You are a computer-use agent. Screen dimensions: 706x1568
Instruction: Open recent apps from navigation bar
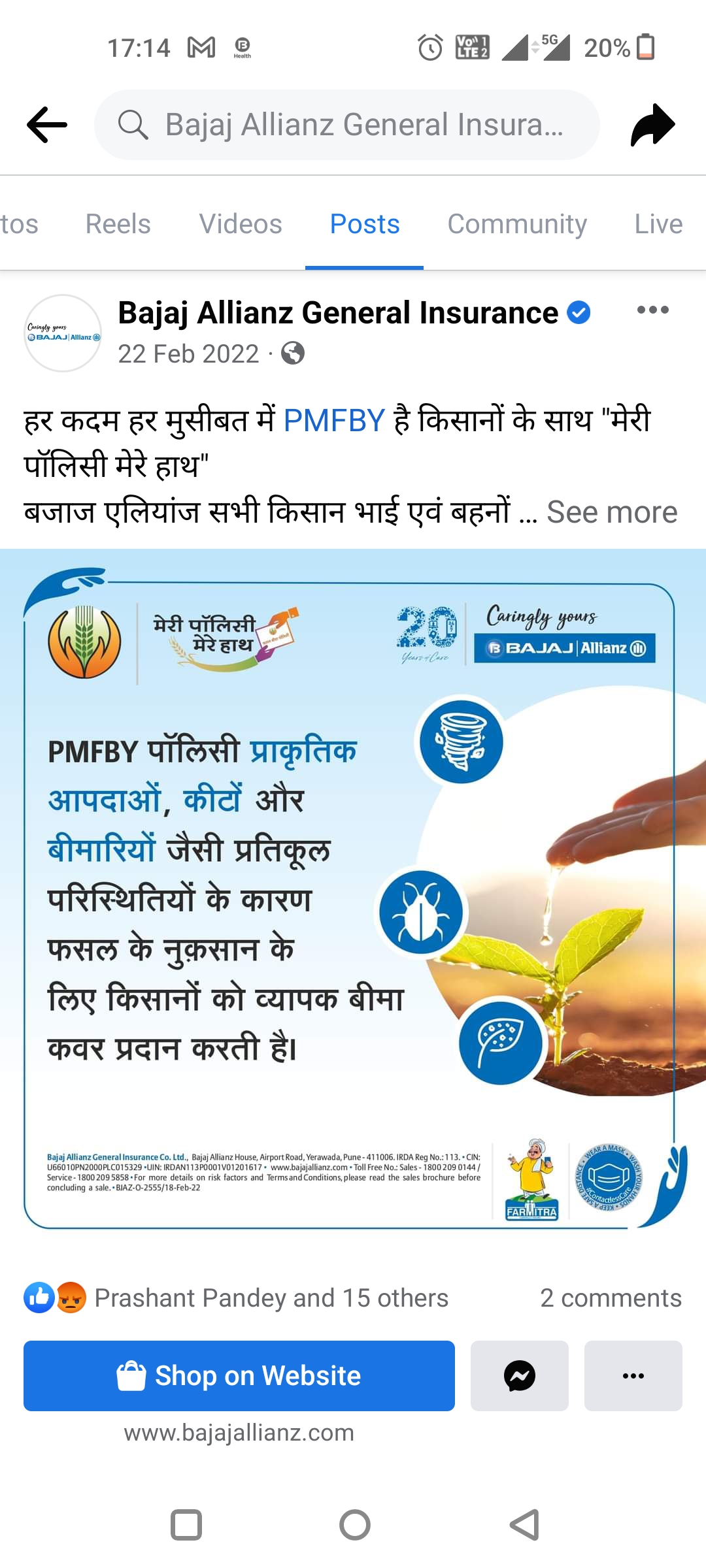(x=186, y=1526)
